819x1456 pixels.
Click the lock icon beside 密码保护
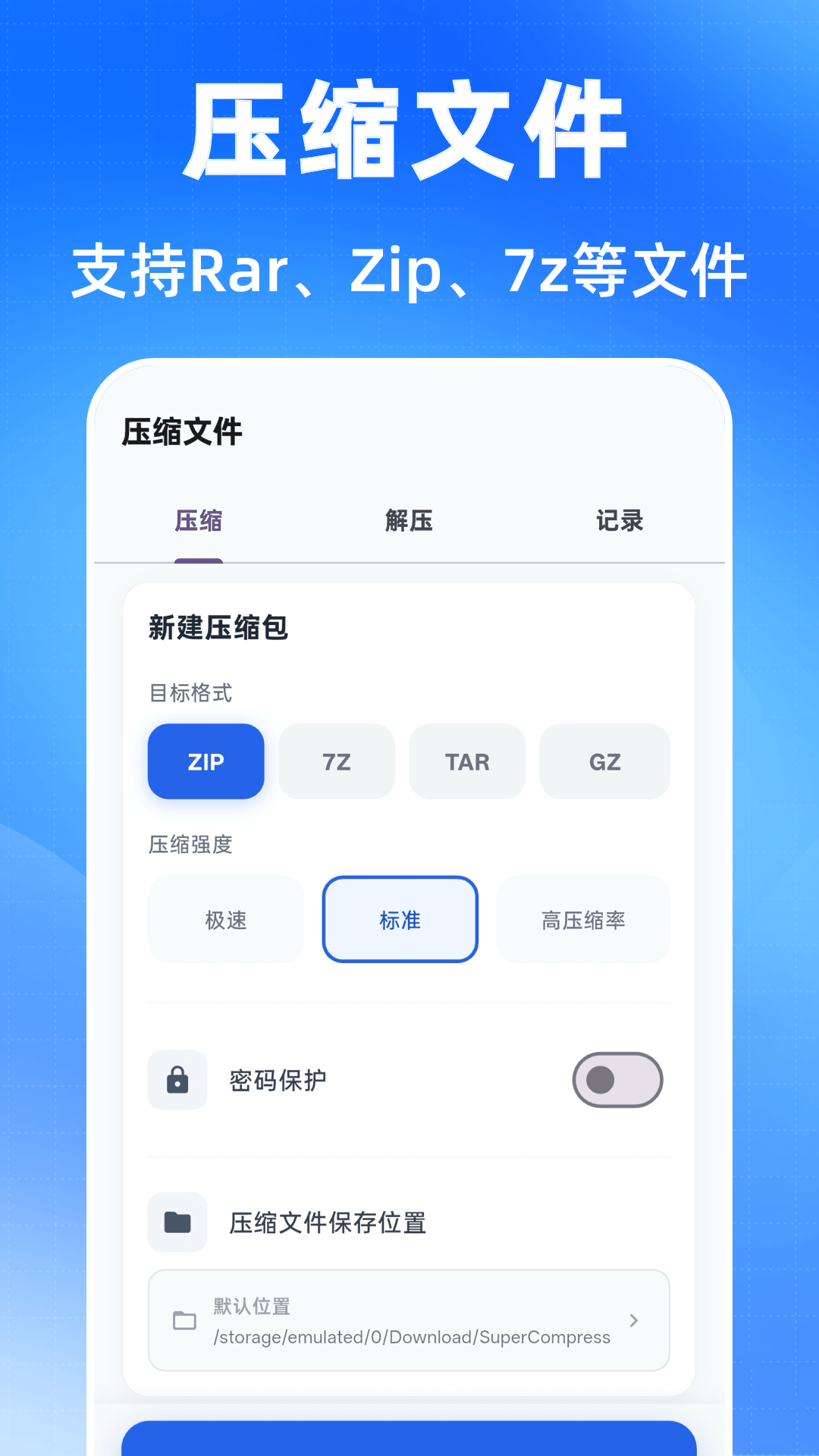(x=177, y=1081)
